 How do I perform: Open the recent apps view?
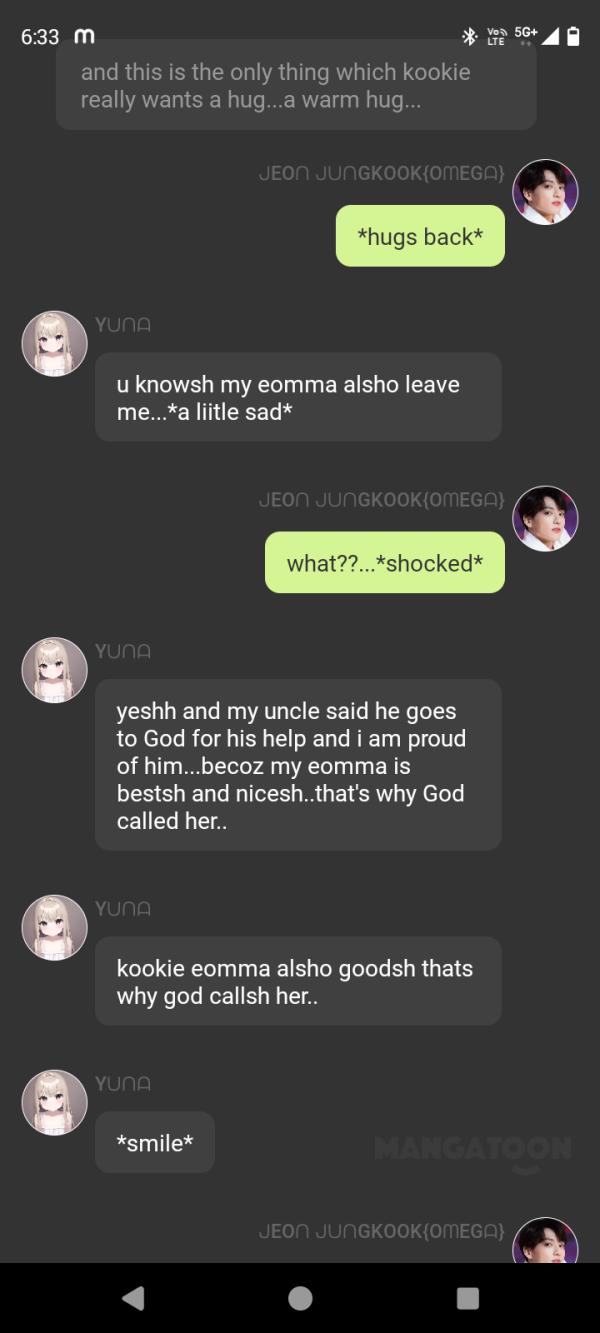coord(467,1297)
